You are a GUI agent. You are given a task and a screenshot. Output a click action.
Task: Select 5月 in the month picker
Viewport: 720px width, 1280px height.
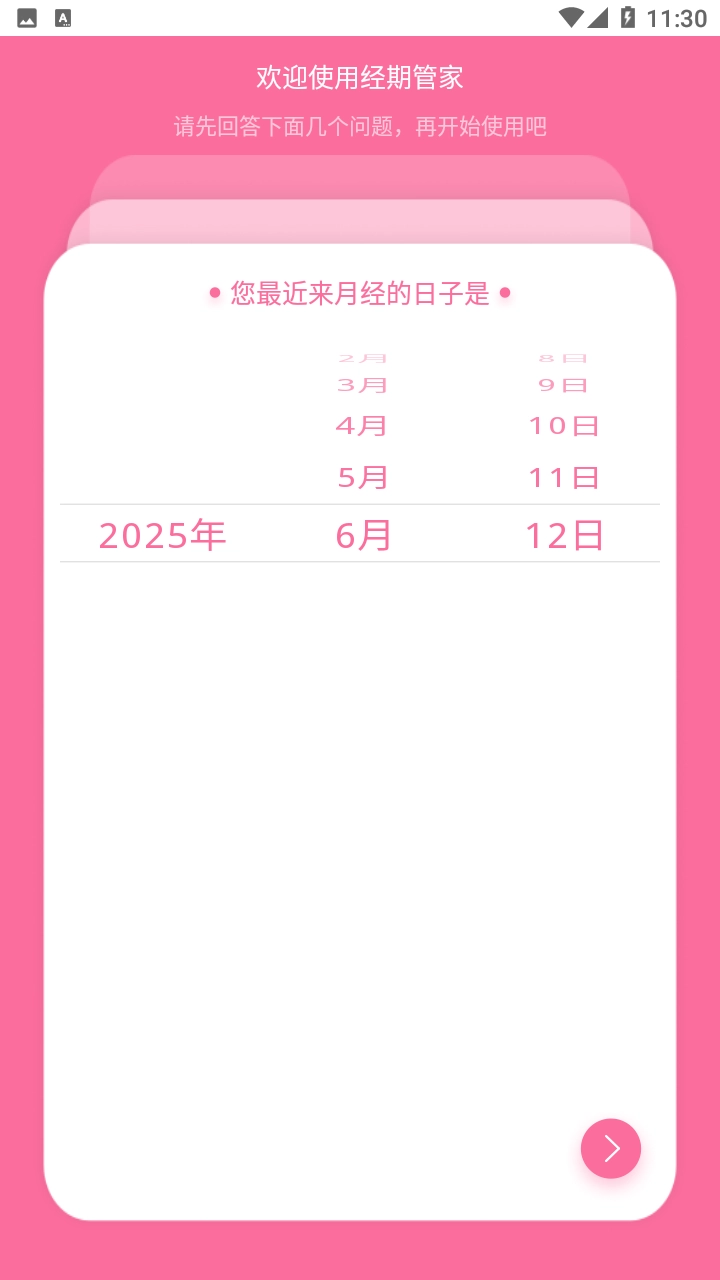tap(362, 478)
